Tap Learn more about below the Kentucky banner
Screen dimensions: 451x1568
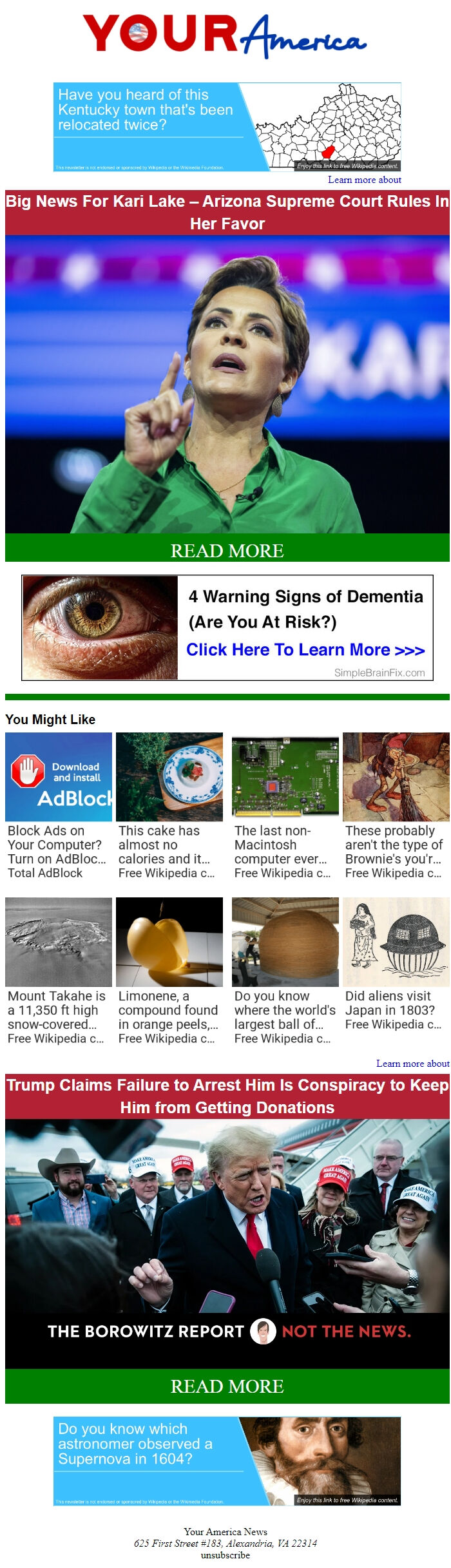[364, 180]
